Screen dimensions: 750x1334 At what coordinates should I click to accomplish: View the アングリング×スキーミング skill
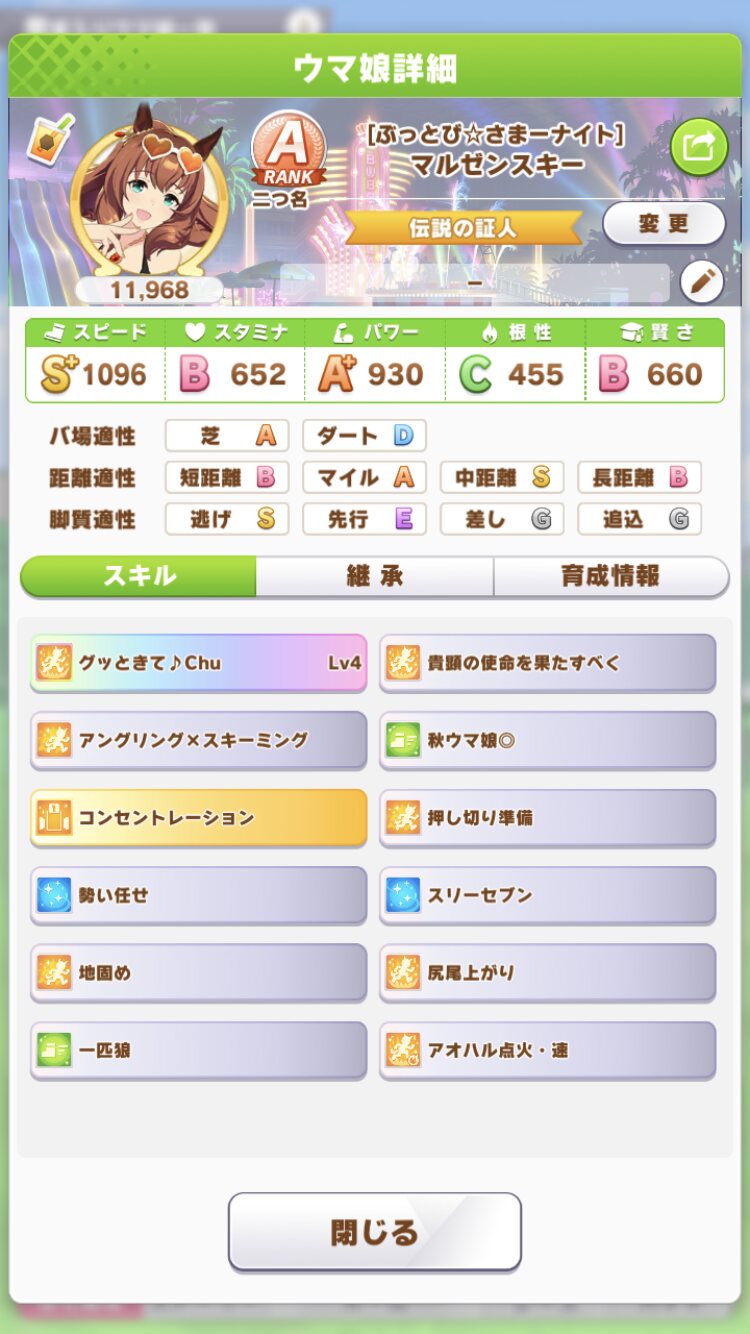(x=198, y=740)
